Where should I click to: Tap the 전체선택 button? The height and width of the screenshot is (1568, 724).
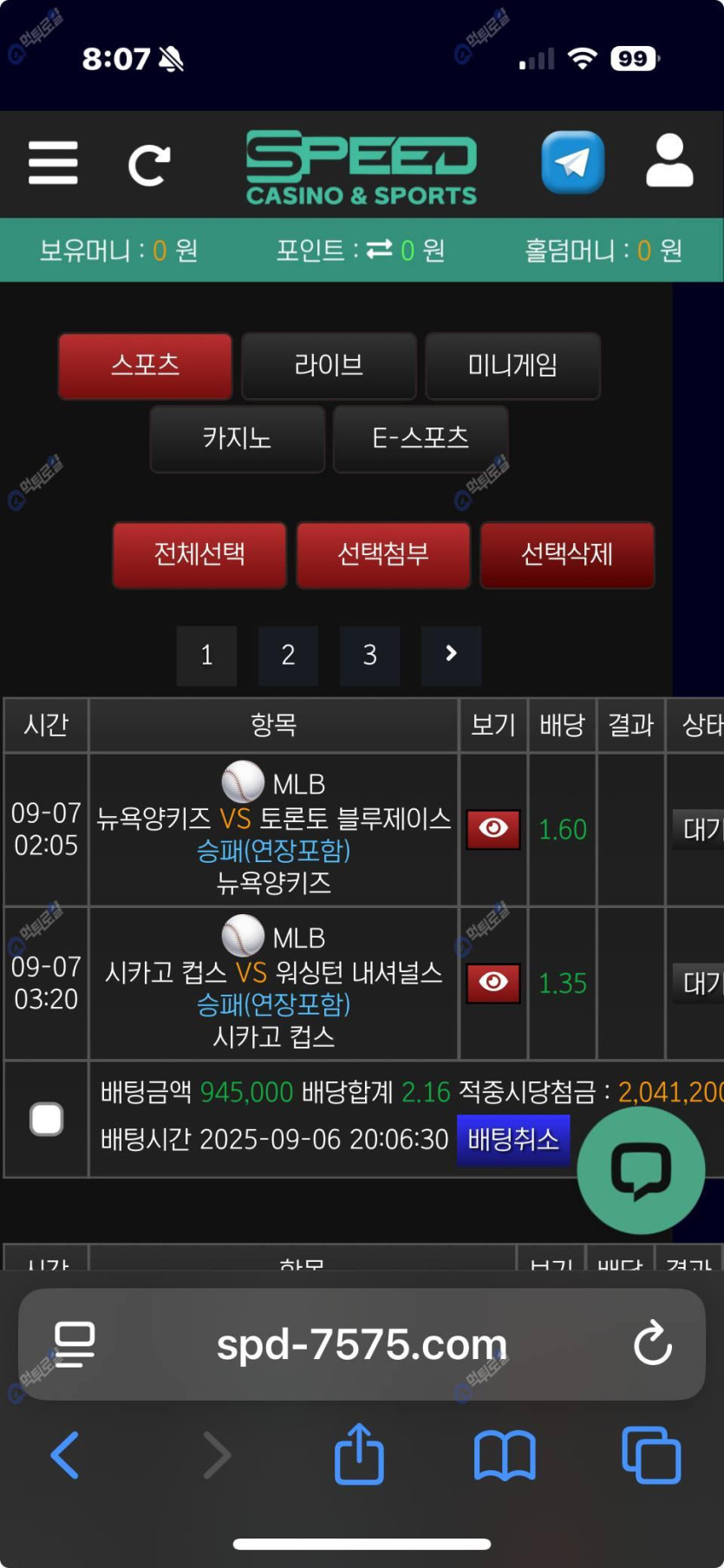[x=199, y=554]
